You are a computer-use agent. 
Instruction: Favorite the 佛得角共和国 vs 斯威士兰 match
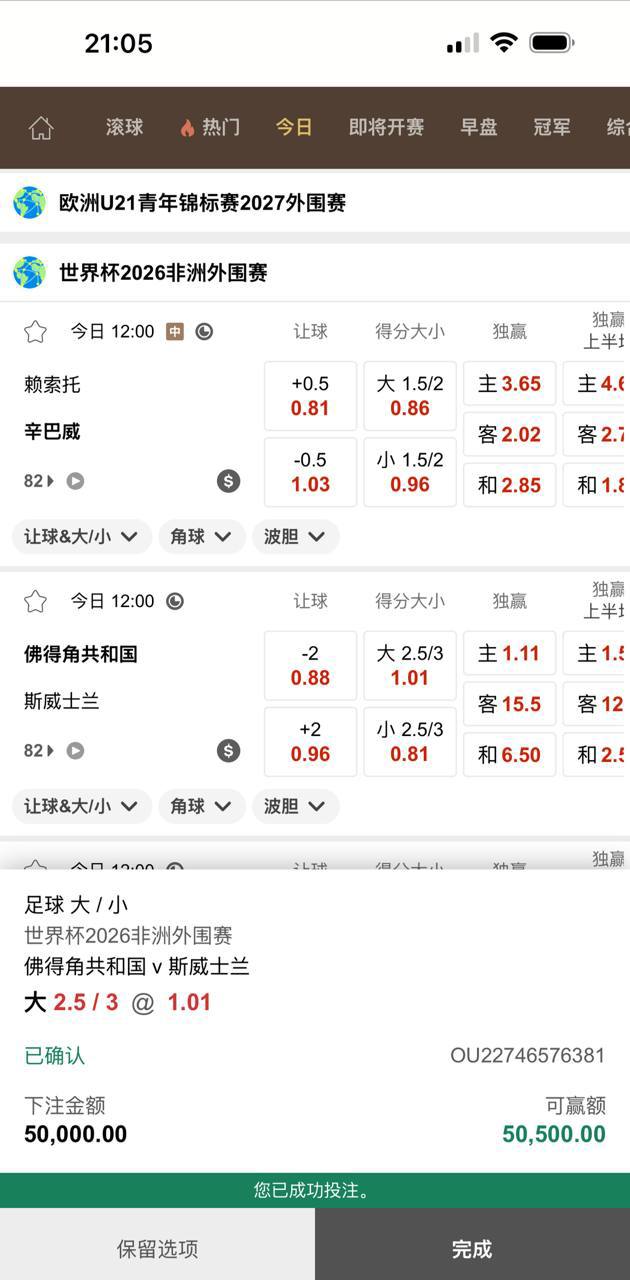pos(35,601)
